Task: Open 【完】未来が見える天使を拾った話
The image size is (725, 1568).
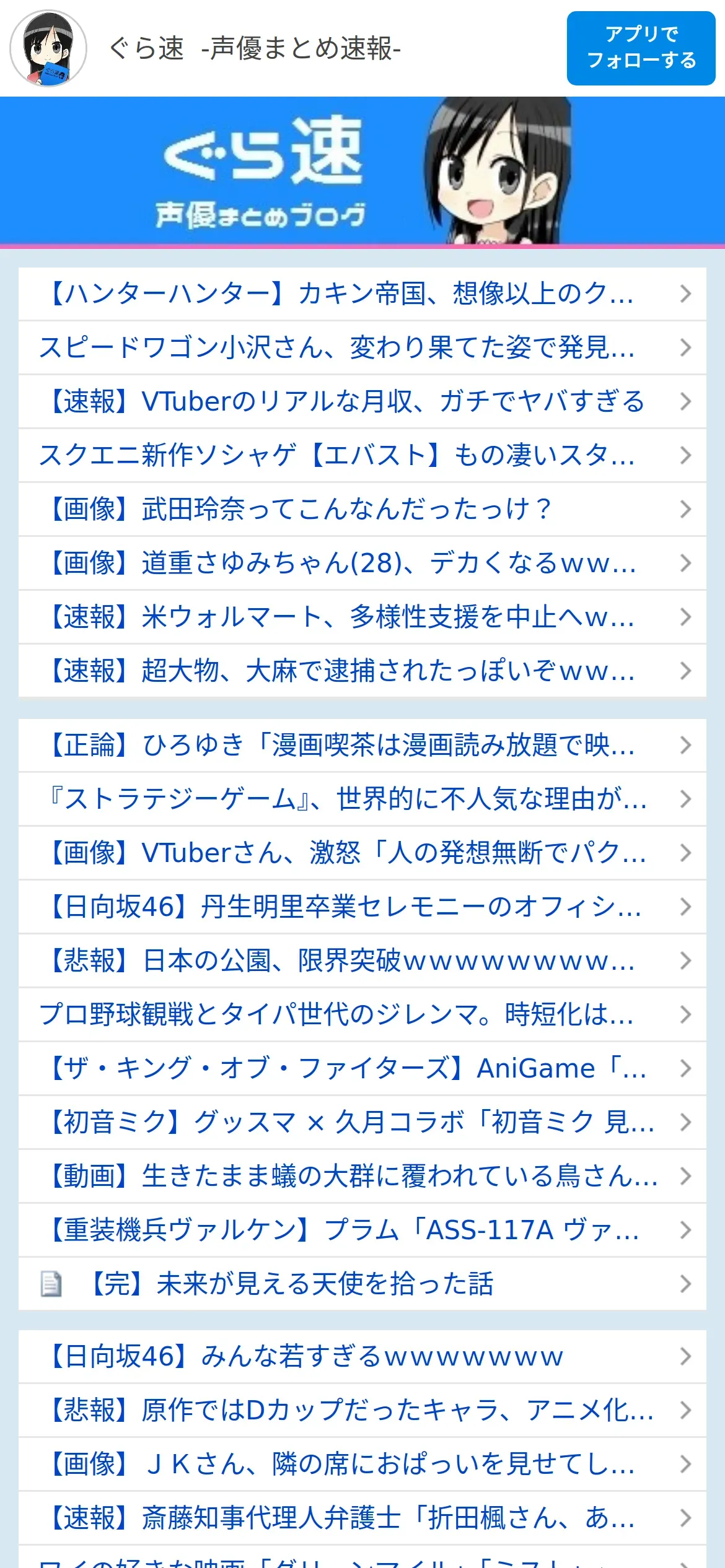Action: tap(362, 1284)
